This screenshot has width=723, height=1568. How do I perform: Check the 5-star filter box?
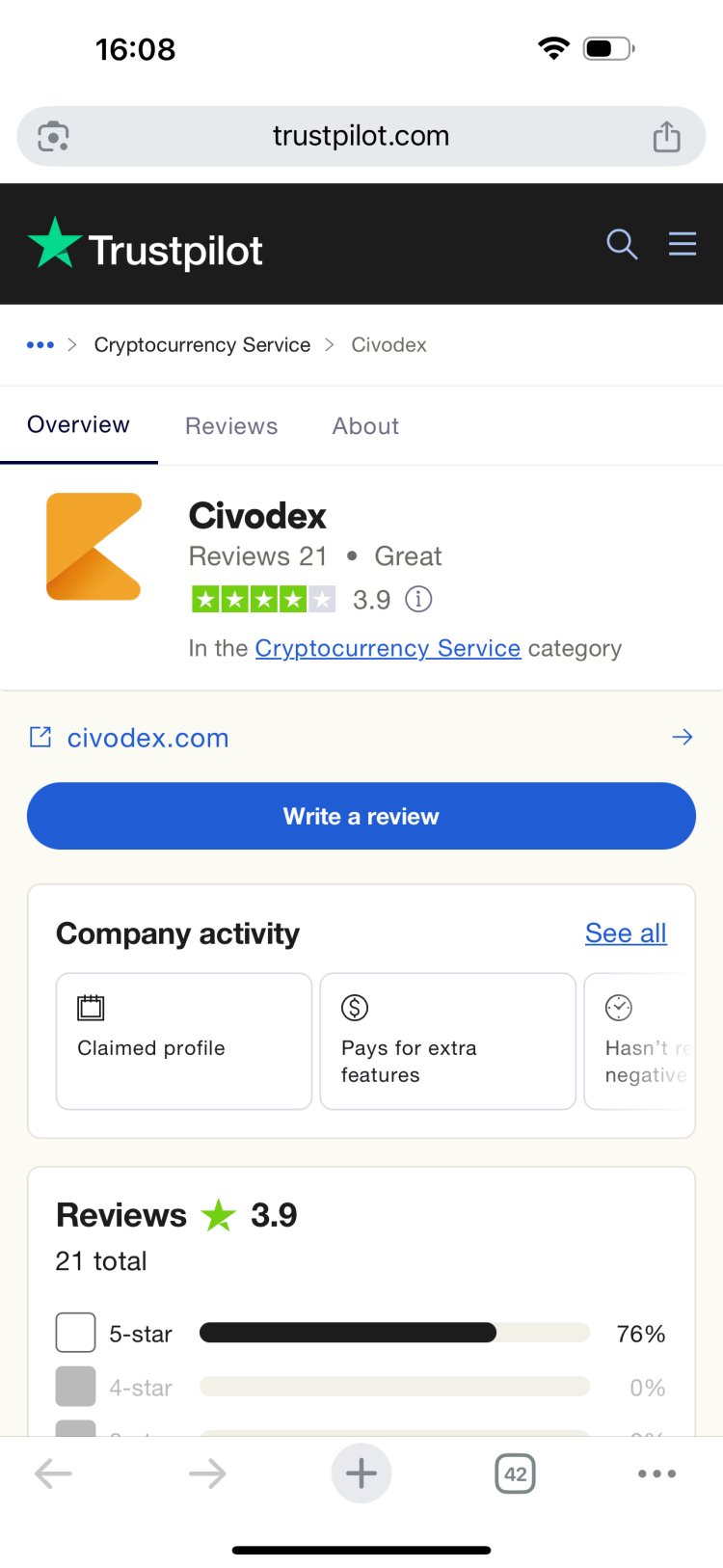(76, 1333)
